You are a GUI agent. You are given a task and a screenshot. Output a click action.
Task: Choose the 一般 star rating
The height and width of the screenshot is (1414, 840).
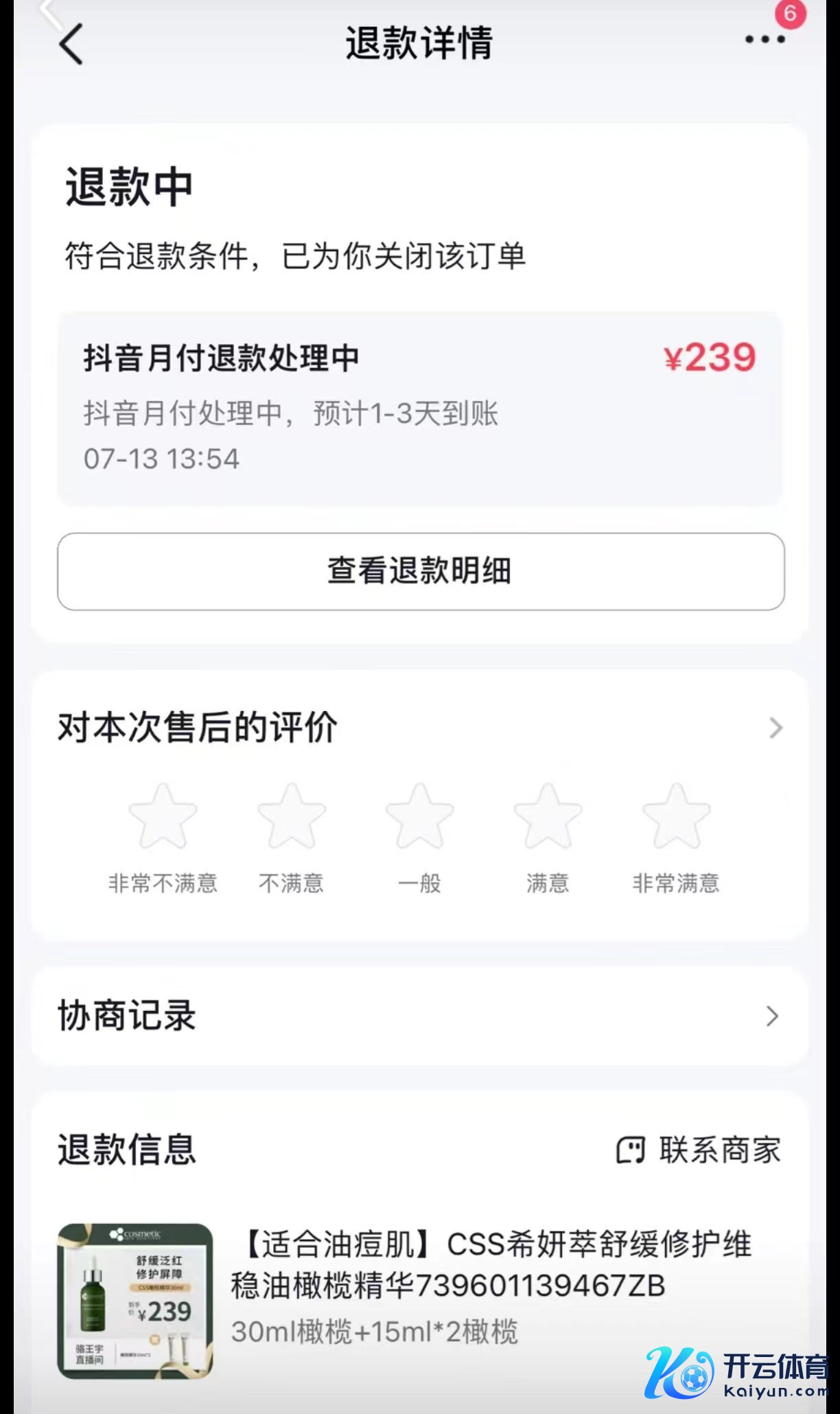pyautogui.click(x=419, y=817)
